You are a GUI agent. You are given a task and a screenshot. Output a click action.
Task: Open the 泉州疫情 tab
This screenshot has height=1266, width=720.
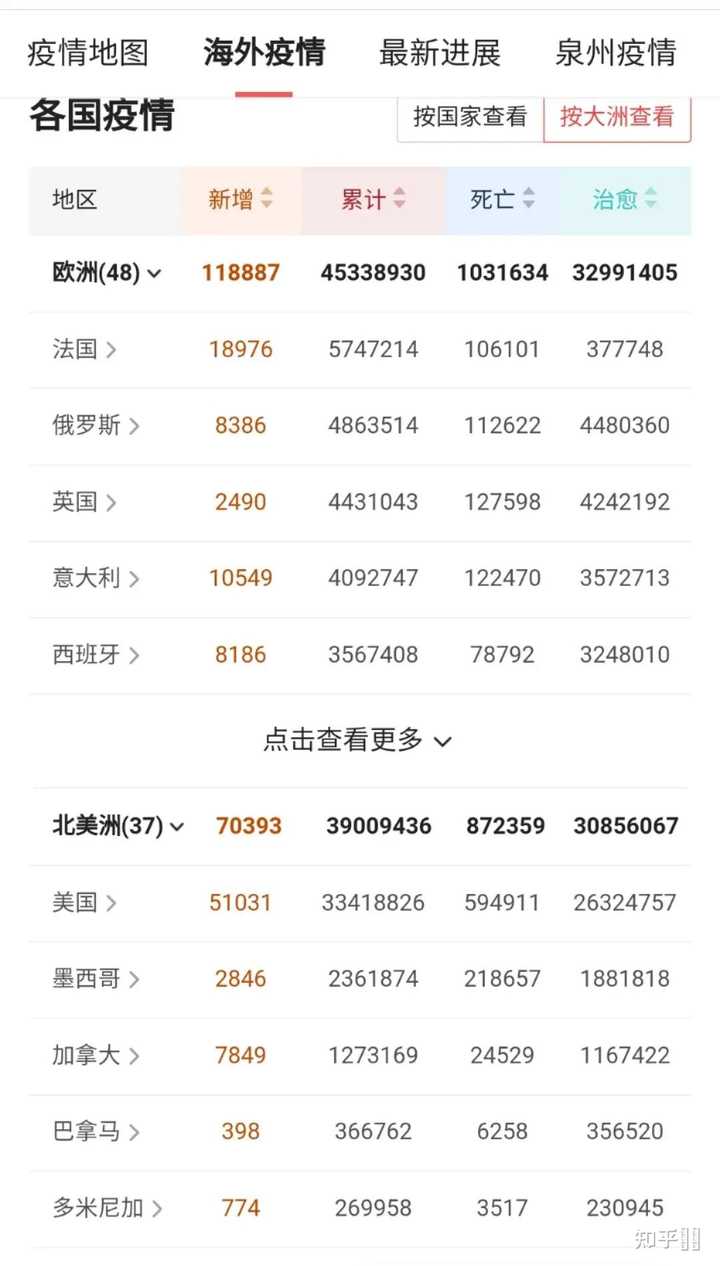coord(616,52)
